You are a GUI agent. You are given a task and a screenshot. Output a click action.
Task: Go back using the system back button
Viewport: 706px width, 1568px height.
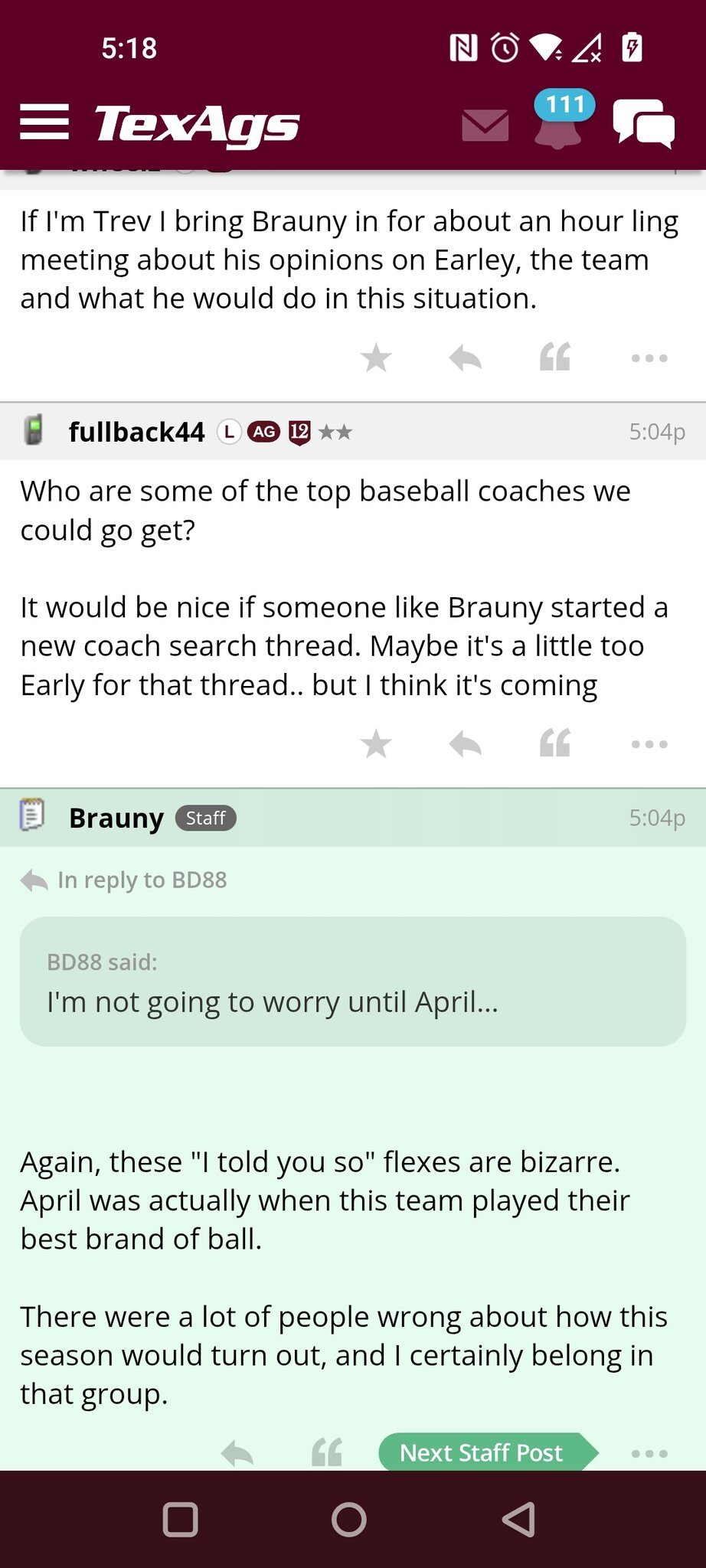click(518, 1520)
